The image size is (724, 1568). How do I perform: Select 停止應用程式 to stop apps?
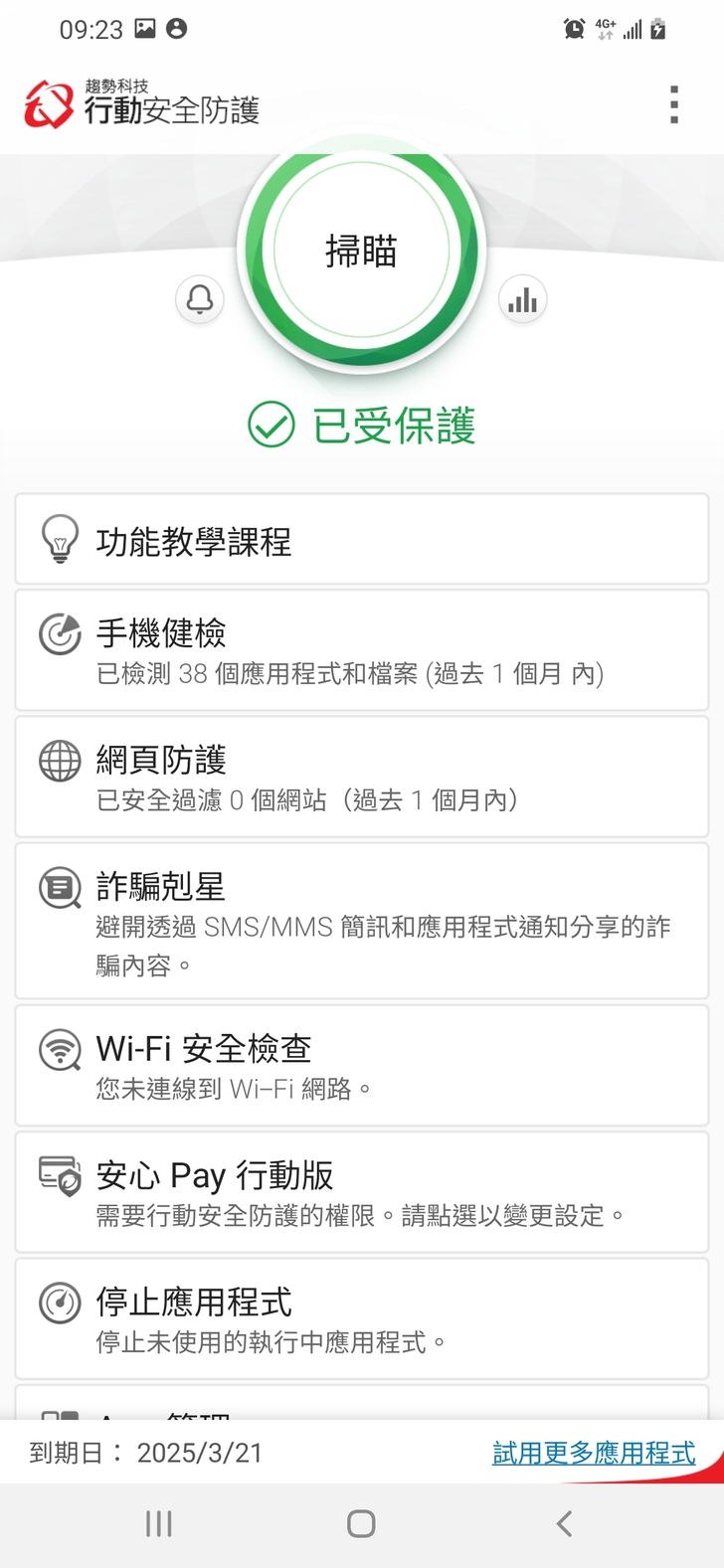[361, 1318]
